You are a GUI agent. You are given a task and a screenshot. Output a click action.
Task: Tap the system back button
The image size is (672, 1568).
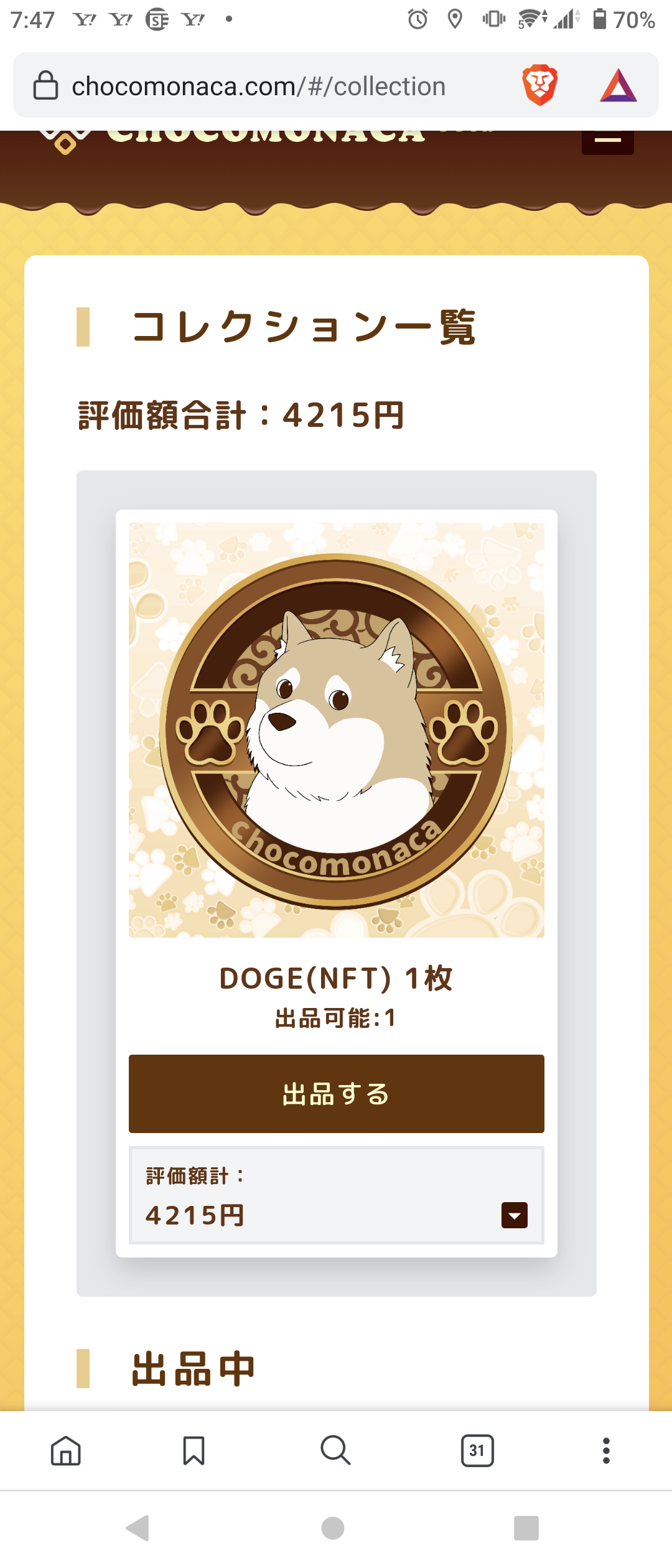click(138, 1528)
